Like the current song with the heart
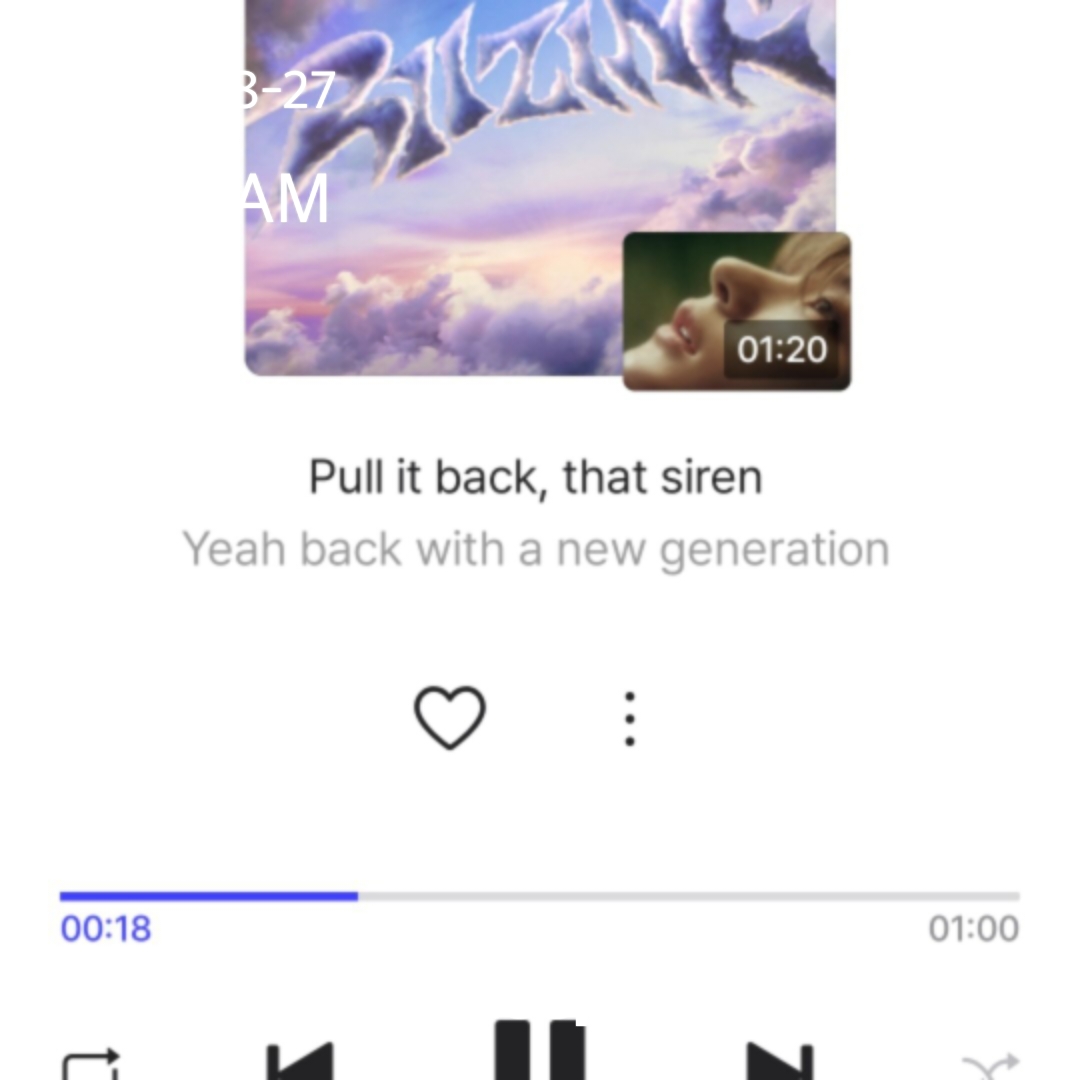The height and width of the screenshot is (1080, 1080). (450, 718)
